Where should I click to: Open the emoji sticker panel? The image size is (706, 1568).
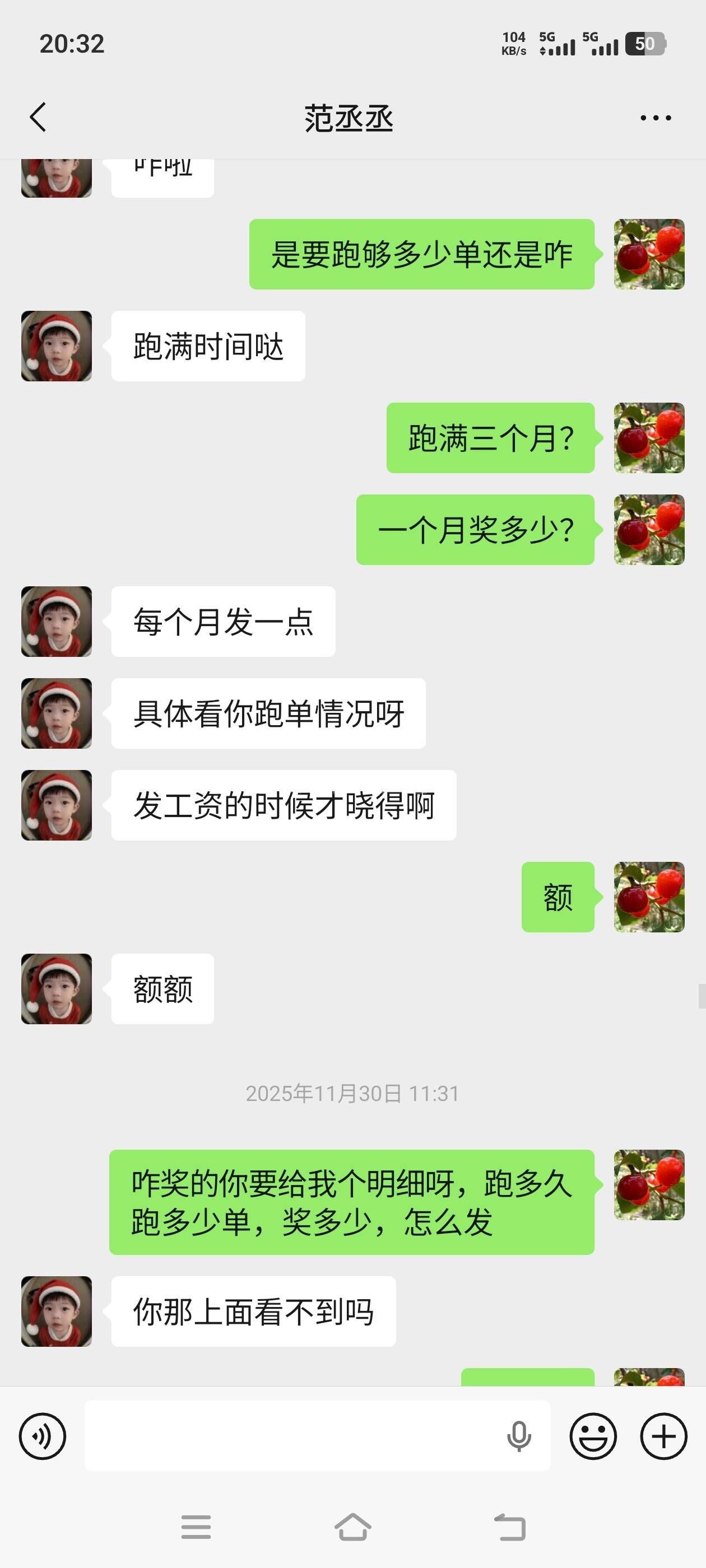pyautogui.click(x=593, y=1436)
